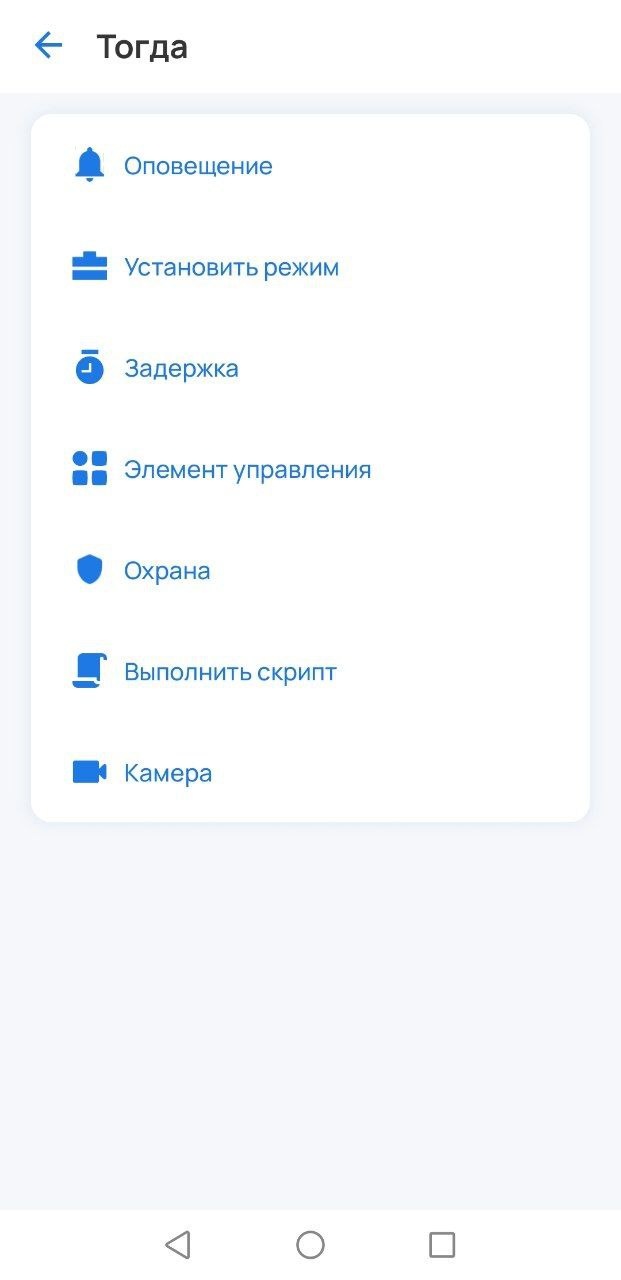Open Элемент управления

pyautogui.click(x=247, y=470)
